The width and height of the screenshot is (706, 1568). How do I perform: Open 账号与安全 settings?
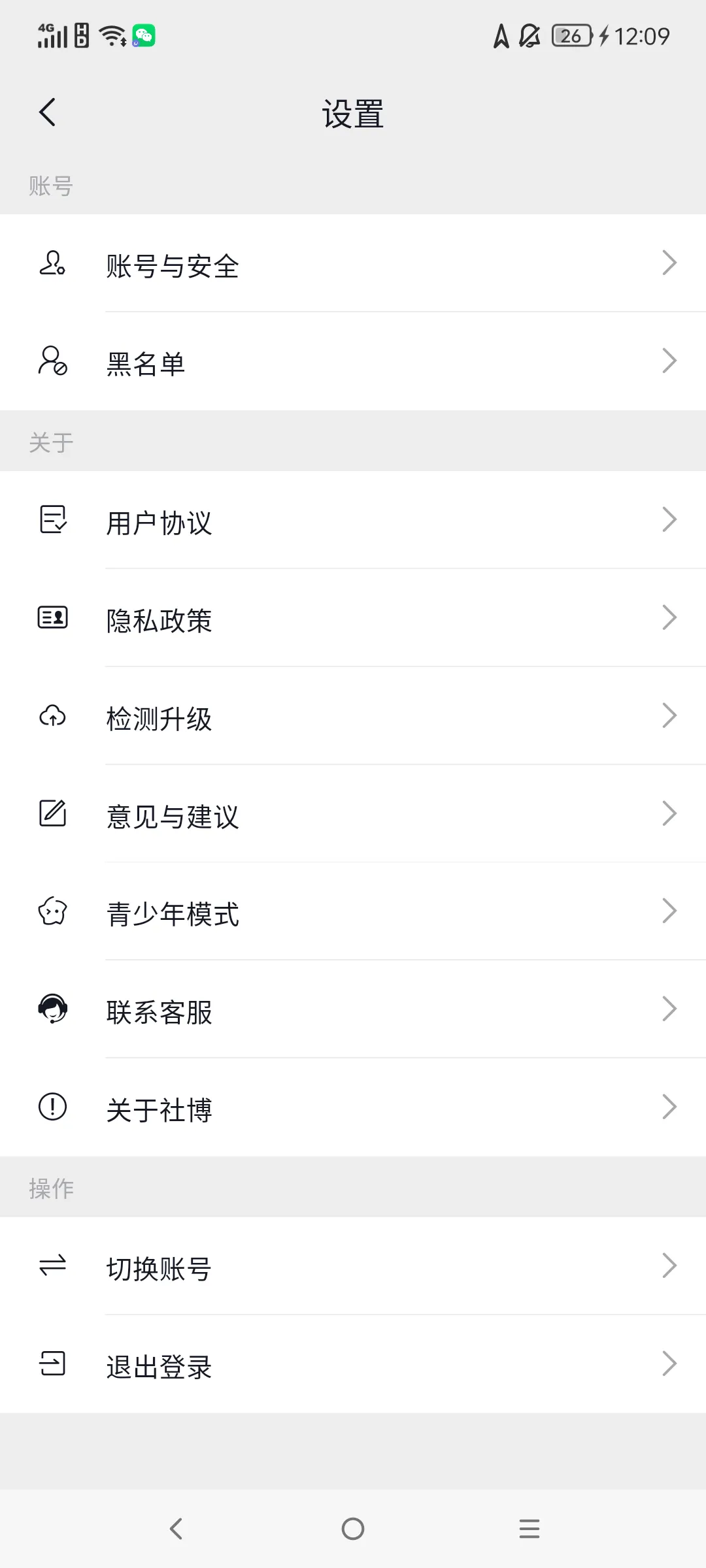point(353,263)
